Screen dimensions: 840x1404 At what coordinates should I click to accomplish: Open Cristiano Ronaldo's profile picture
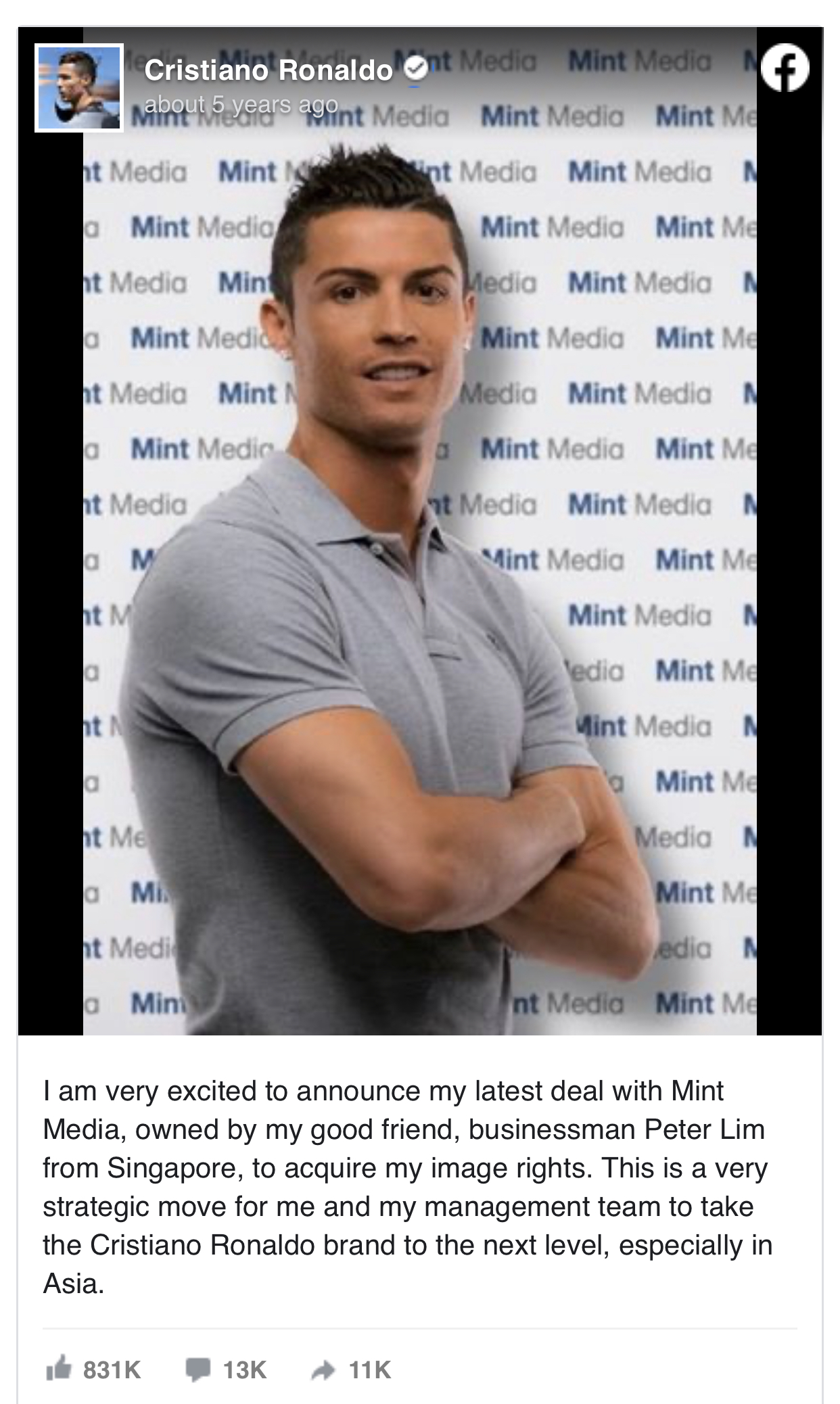(79, 88)
